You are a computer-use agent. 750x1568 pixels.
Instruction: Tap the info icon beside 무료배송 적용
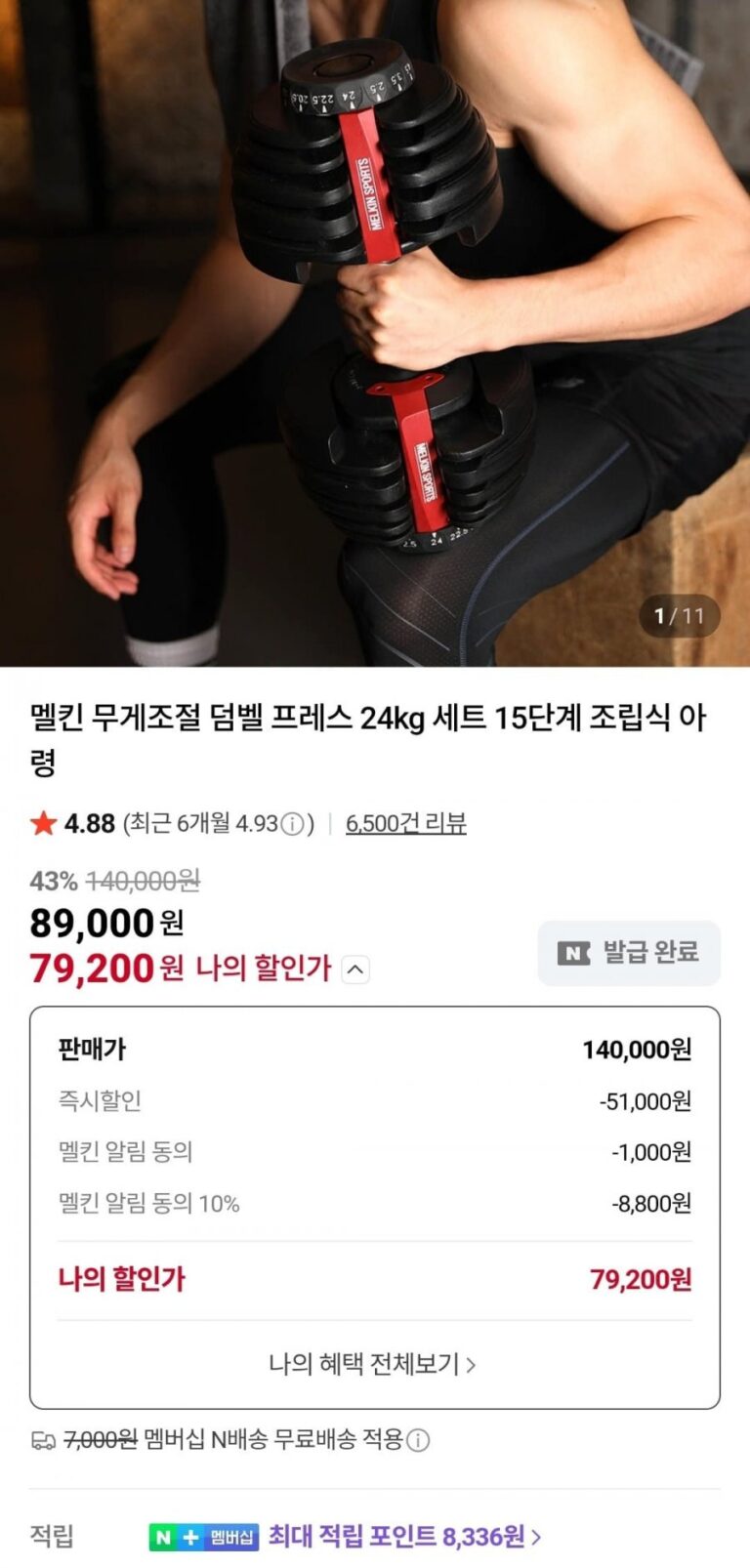click(418, 1440)
